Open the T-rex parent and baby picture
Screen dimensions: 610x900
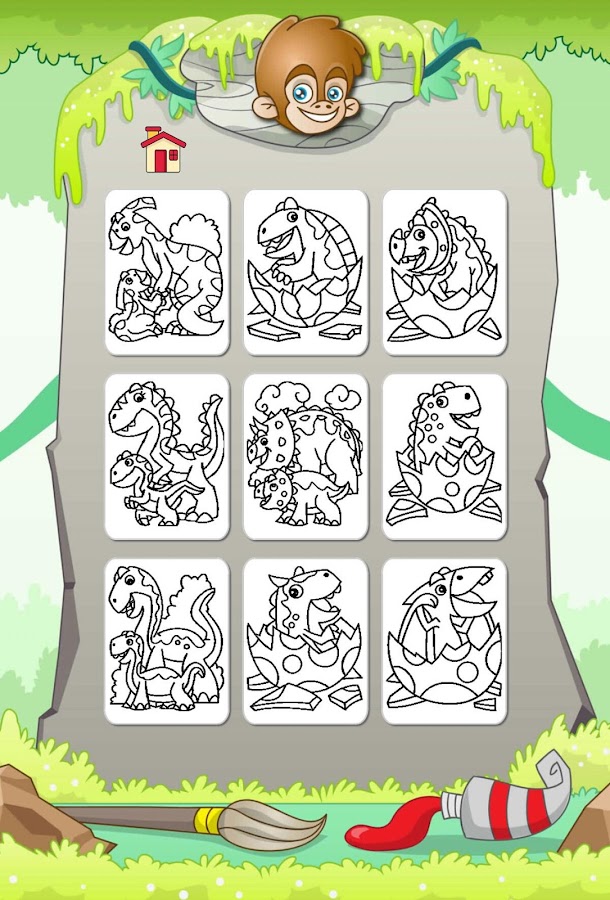coord(167,456)
